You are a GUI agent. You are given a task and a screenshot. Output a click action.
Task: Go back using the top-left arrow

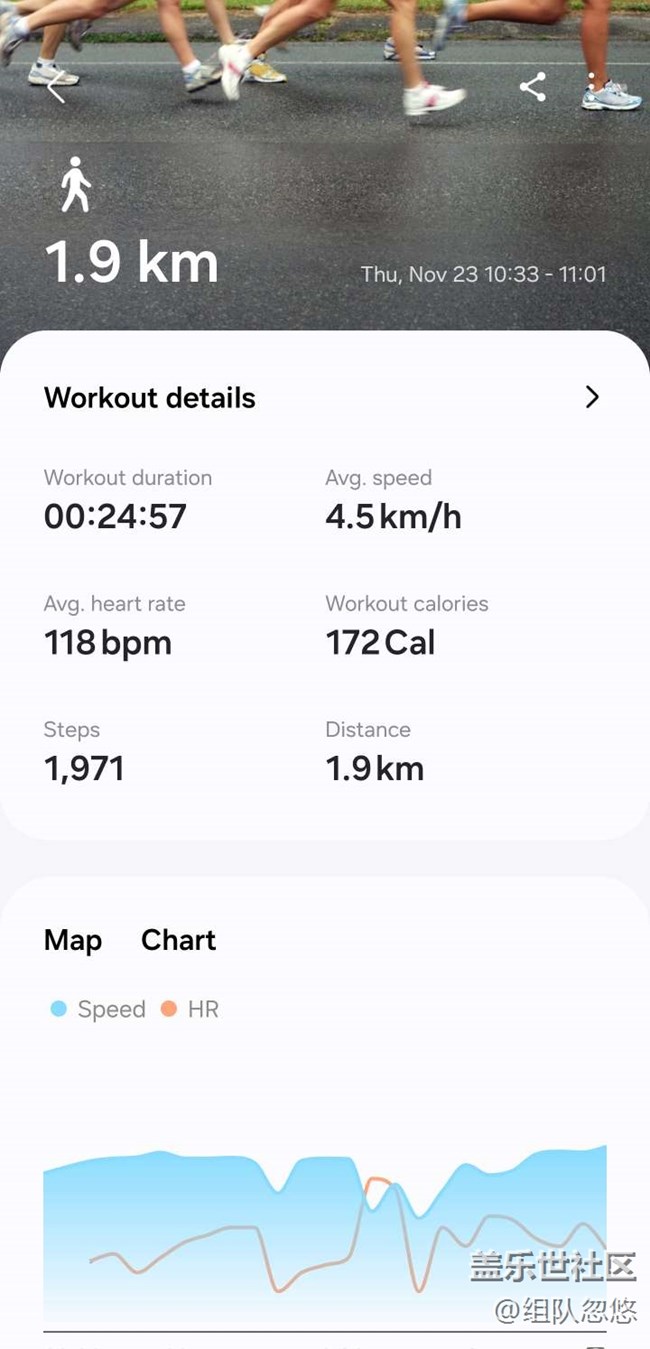click(x=57, y=88)
